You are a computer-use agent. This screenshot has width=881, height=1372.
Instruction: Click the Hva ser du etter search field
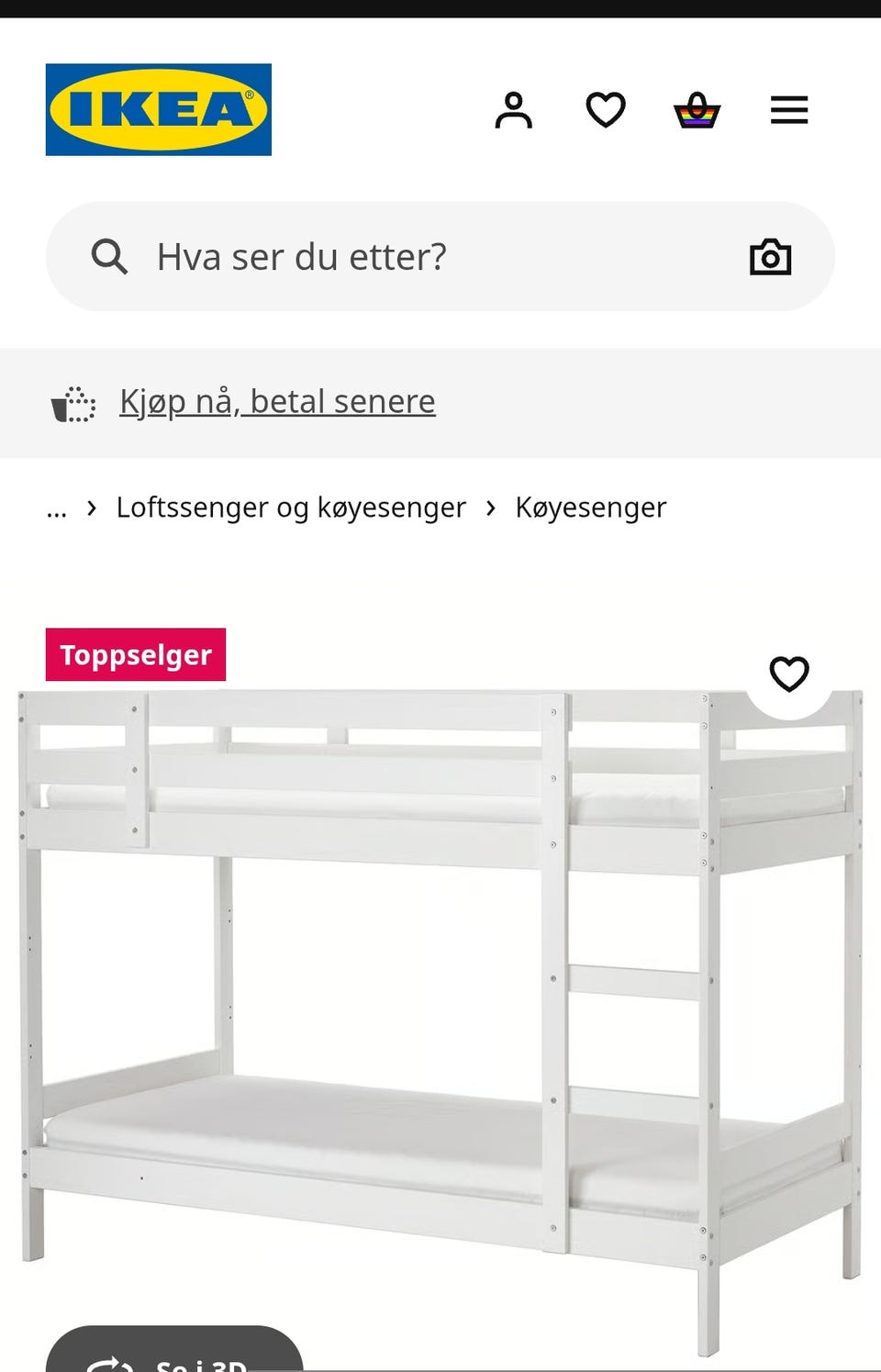click(x=367, y=257)
